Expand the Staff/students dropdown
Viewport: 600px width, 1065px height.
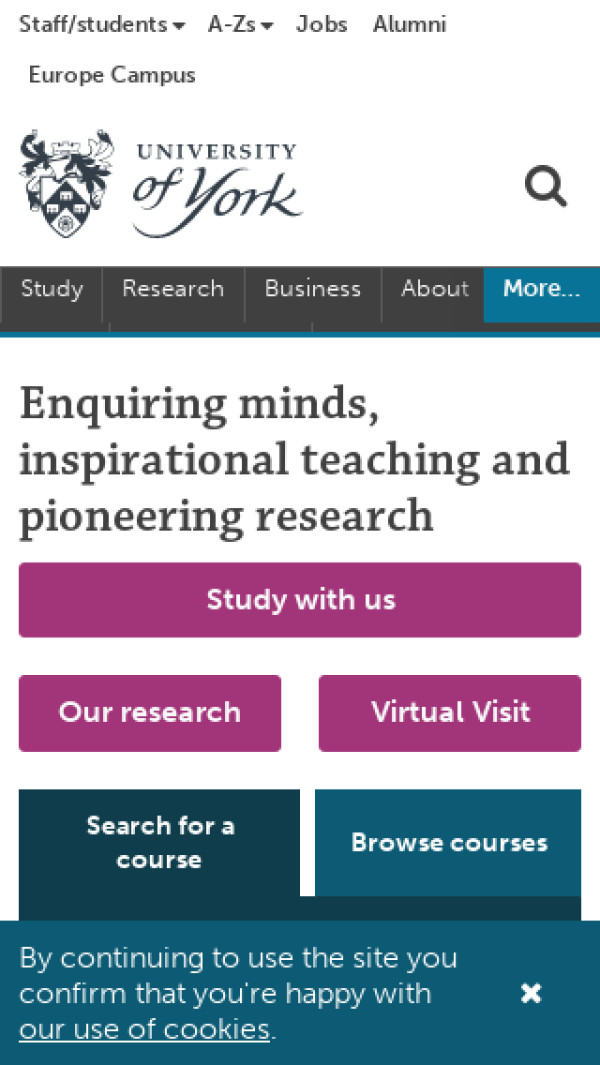point(102,25)
